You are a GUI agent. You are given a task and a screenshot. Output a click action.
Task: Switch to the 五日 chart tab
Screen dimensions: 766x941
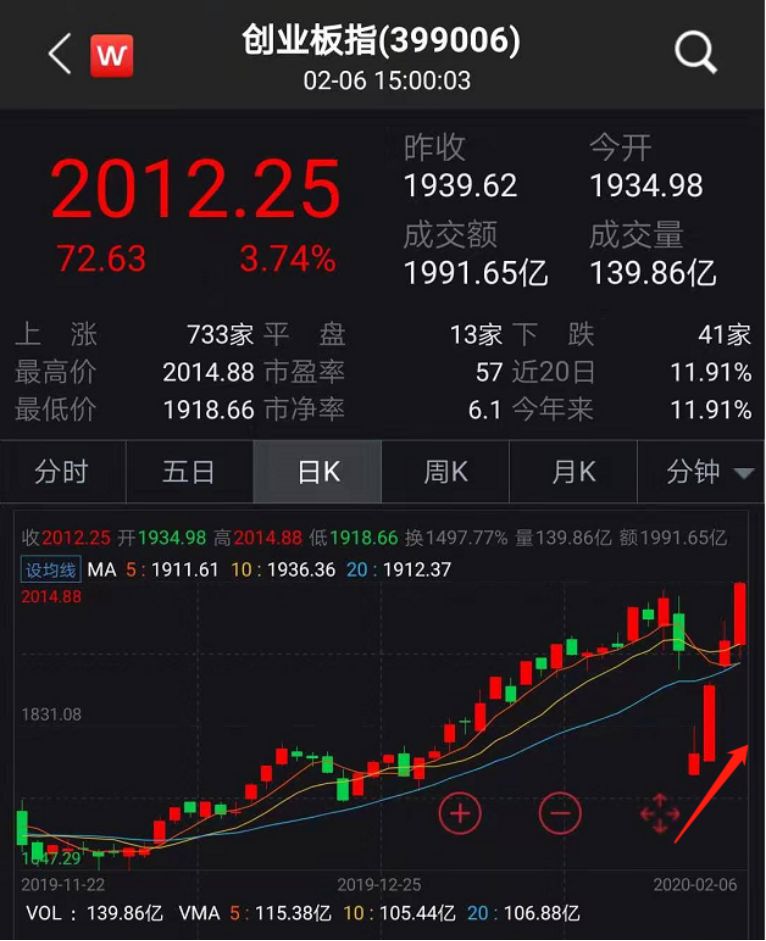[189, 472]
